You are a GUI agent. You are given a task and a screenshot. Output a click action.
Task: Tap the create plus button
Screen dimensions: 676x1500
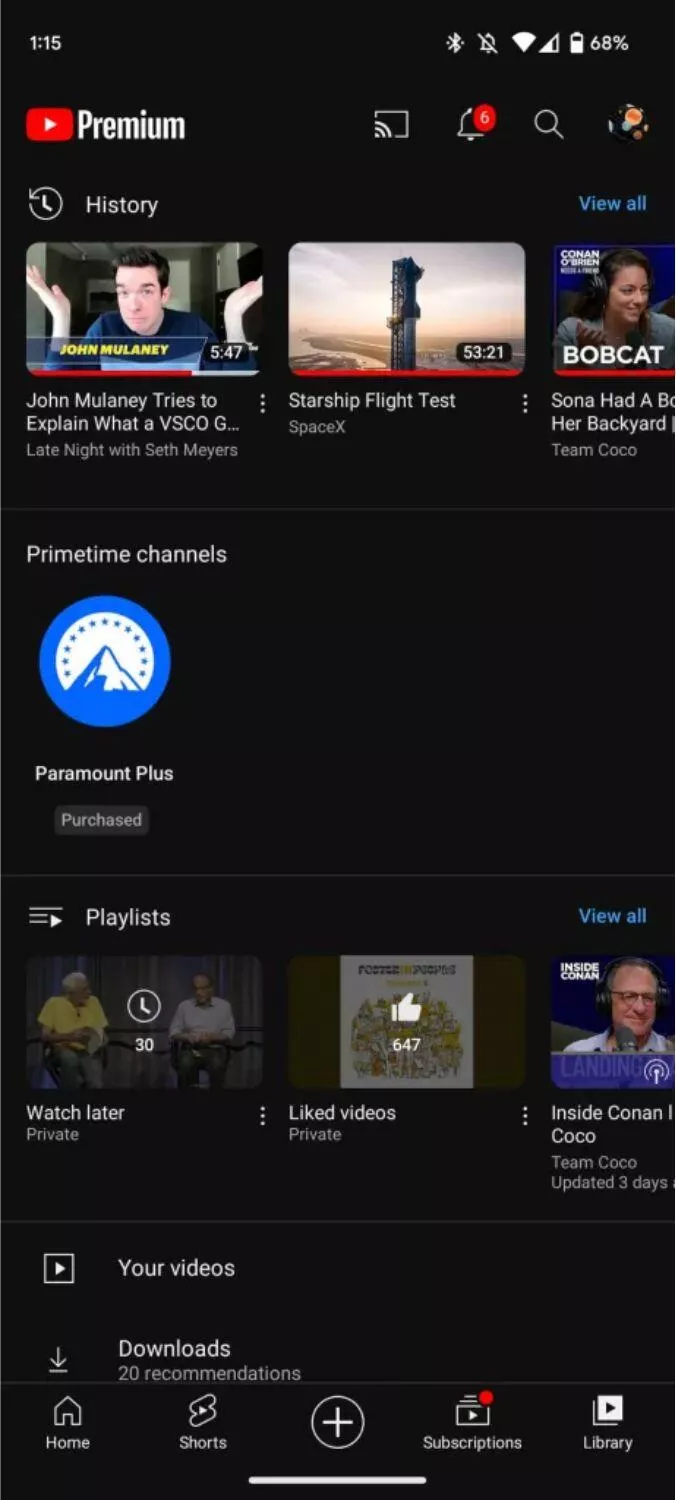tap(337, 1422)
